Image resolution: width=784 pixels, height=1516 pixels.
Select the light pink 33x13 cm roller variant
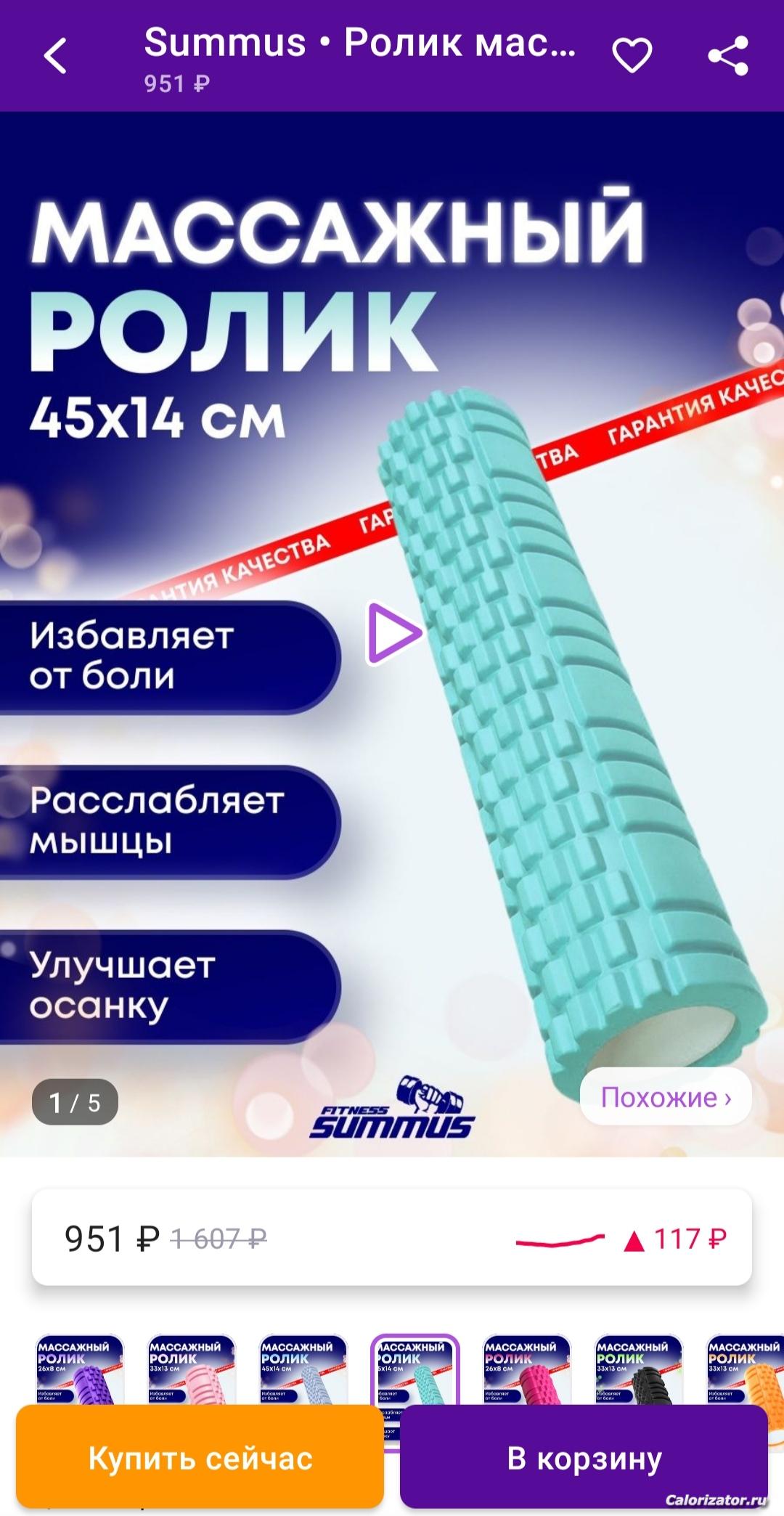[192, 1371]
